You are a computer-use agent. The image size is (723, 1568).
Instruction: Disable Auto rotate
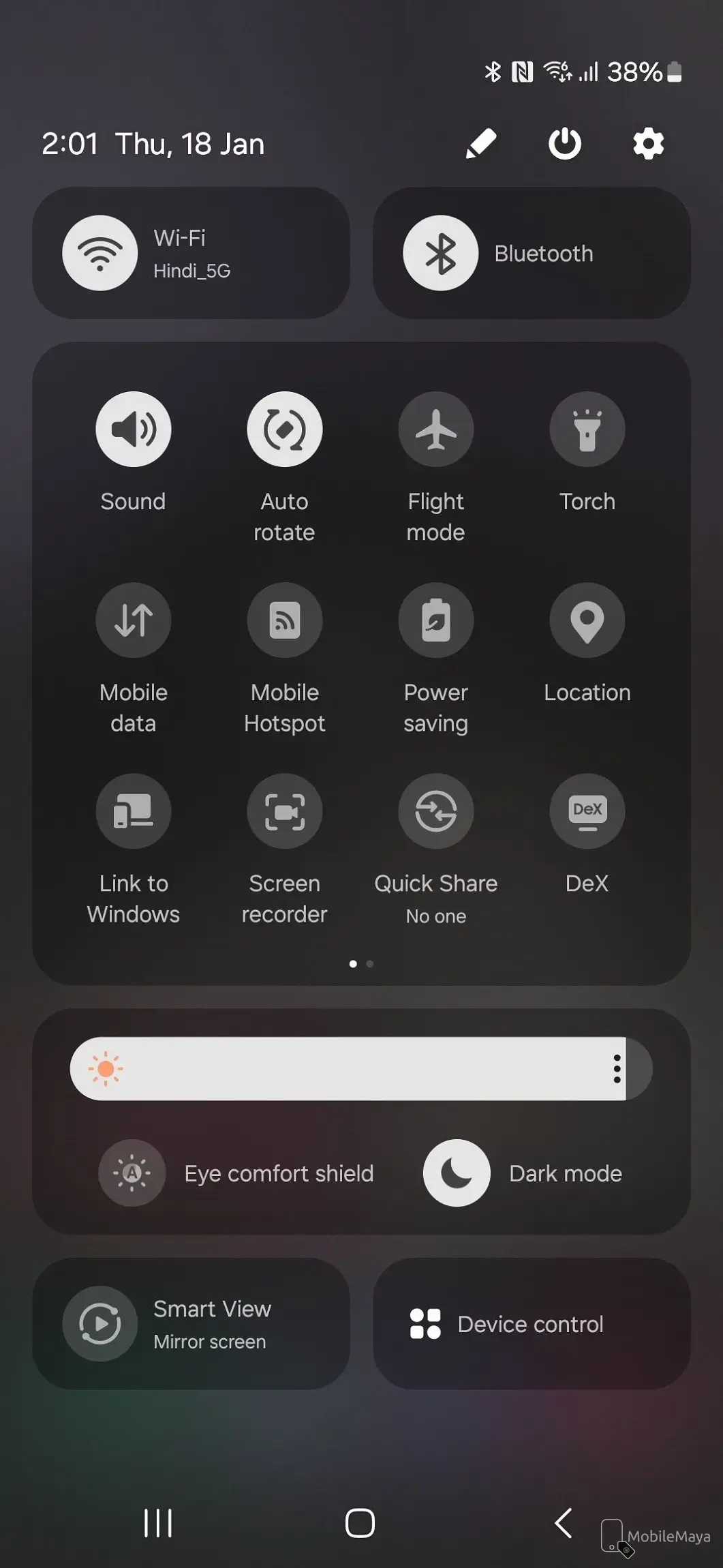click(285, 429)
